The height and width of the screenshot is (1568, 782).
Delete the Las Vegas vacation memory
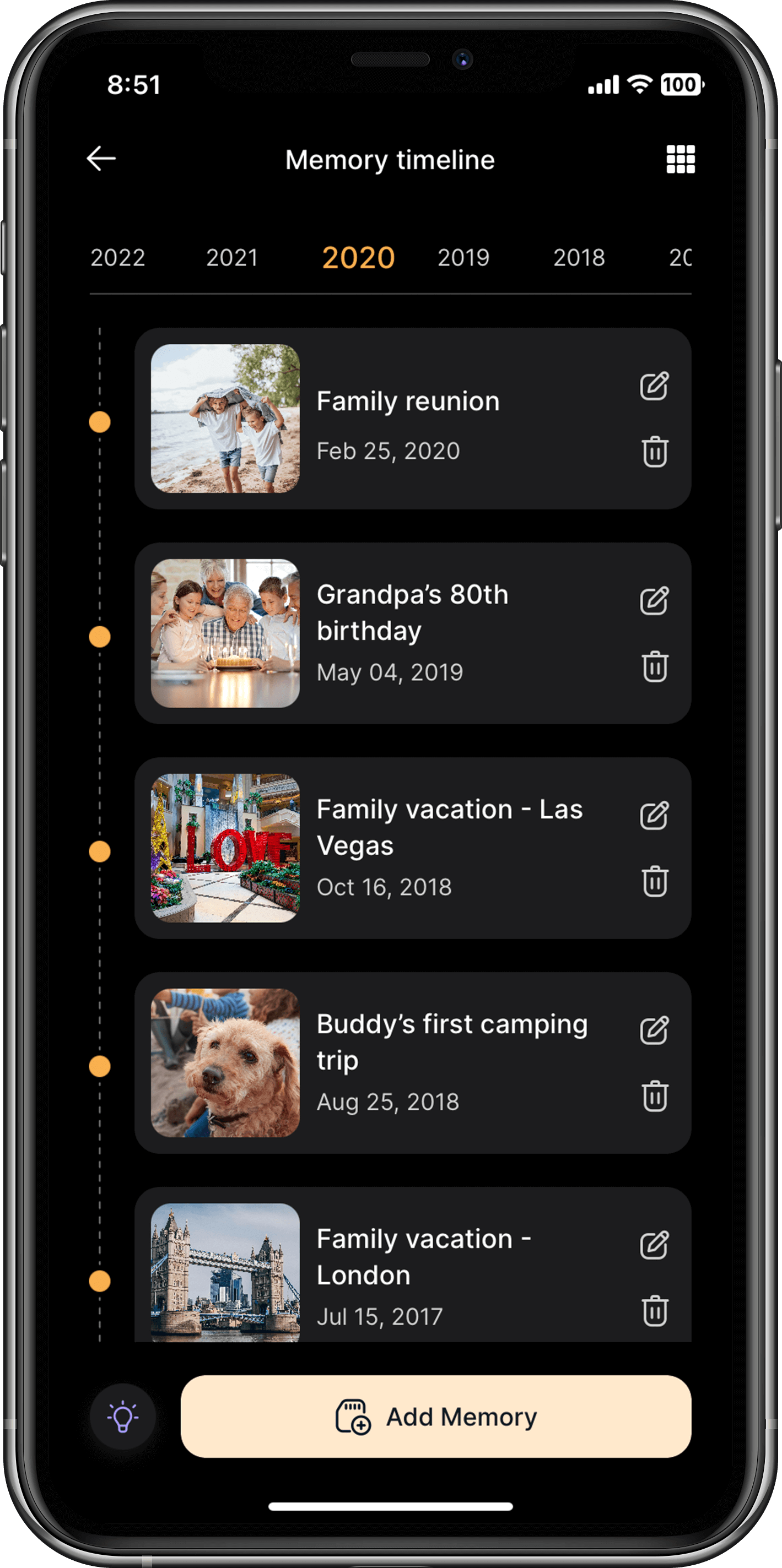tap(655, 881)
